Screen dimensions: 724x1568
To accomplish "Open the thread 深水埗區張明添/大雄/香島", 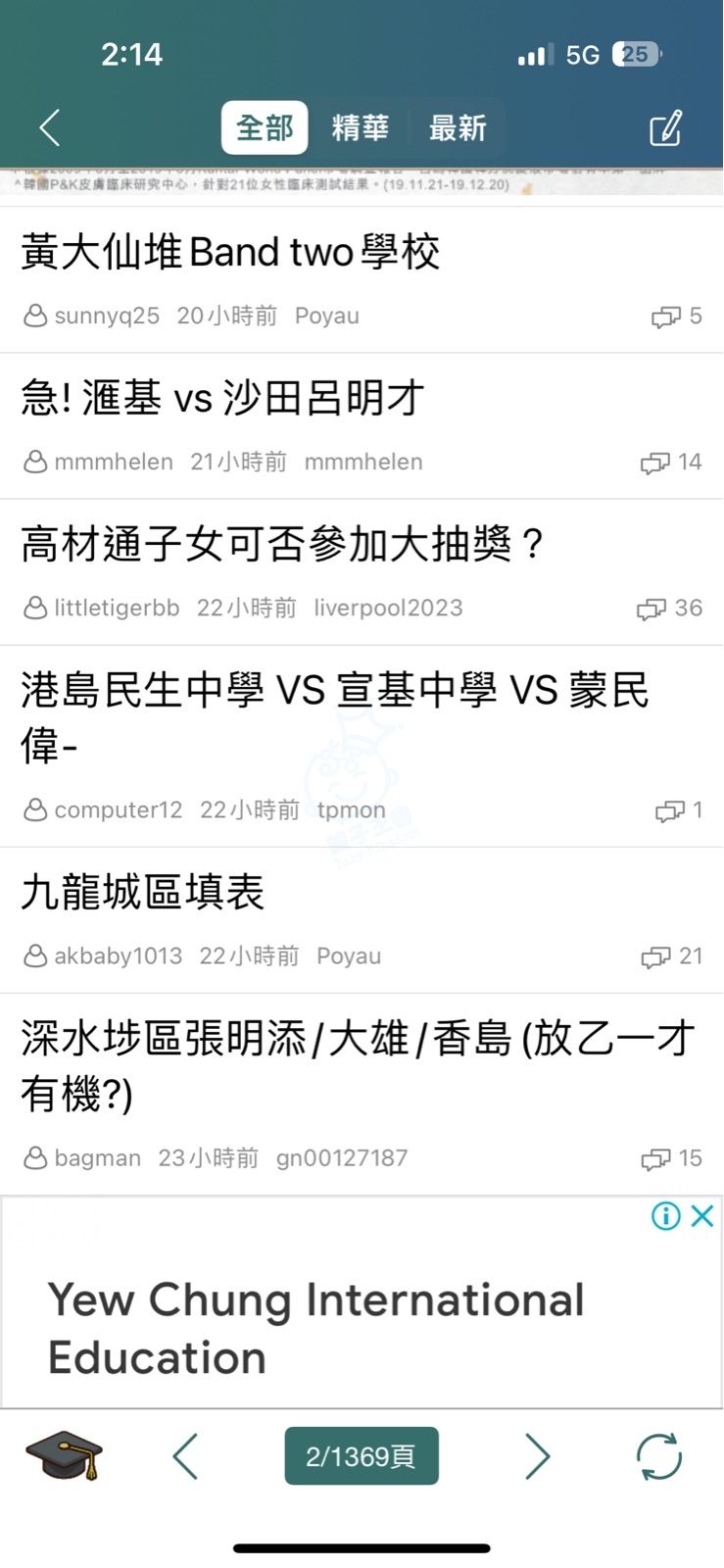I will click(362, 1094).
